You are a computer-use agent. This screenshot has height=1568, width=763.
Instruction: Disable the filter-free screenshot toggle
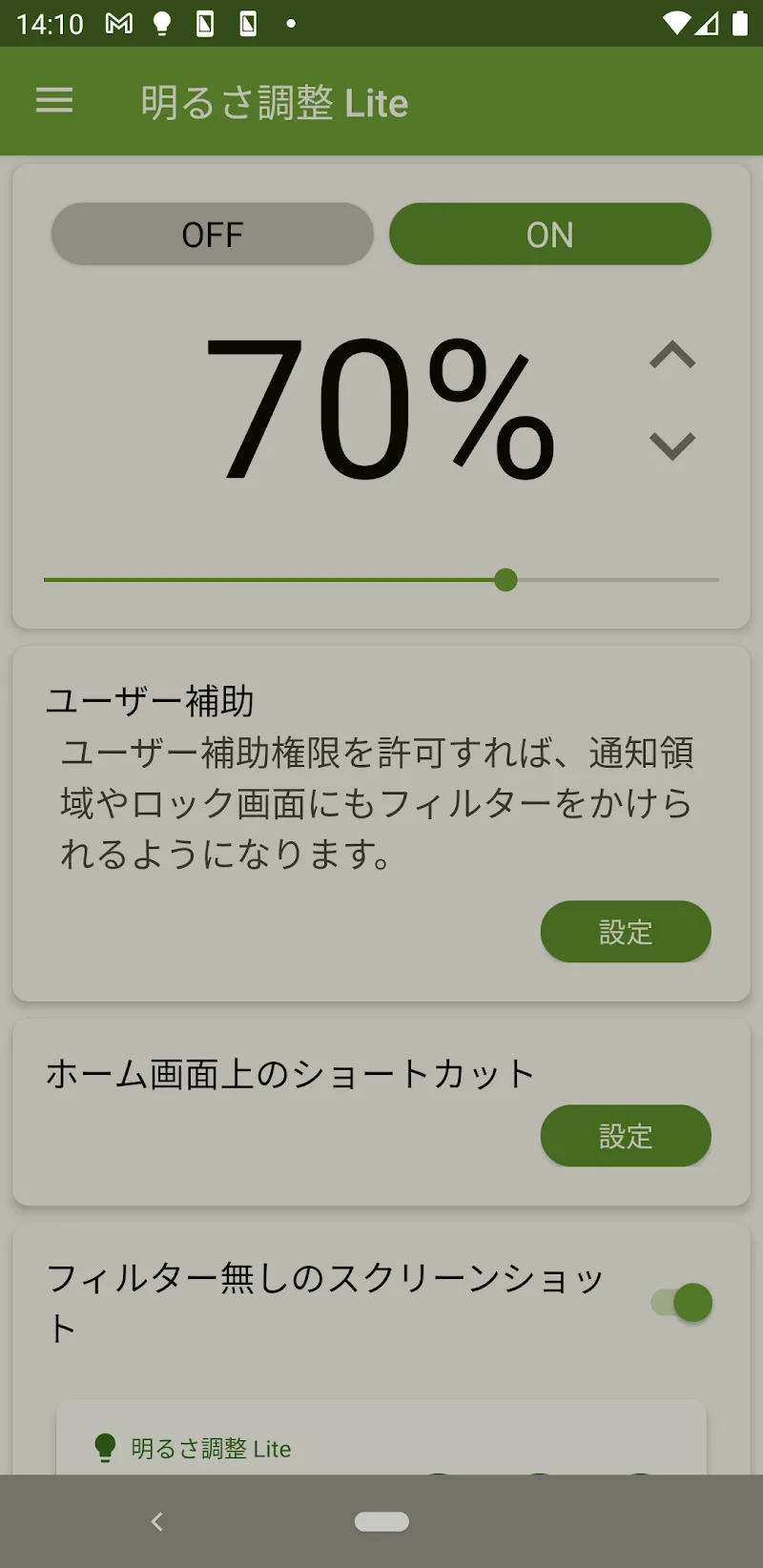(681, 1302)
